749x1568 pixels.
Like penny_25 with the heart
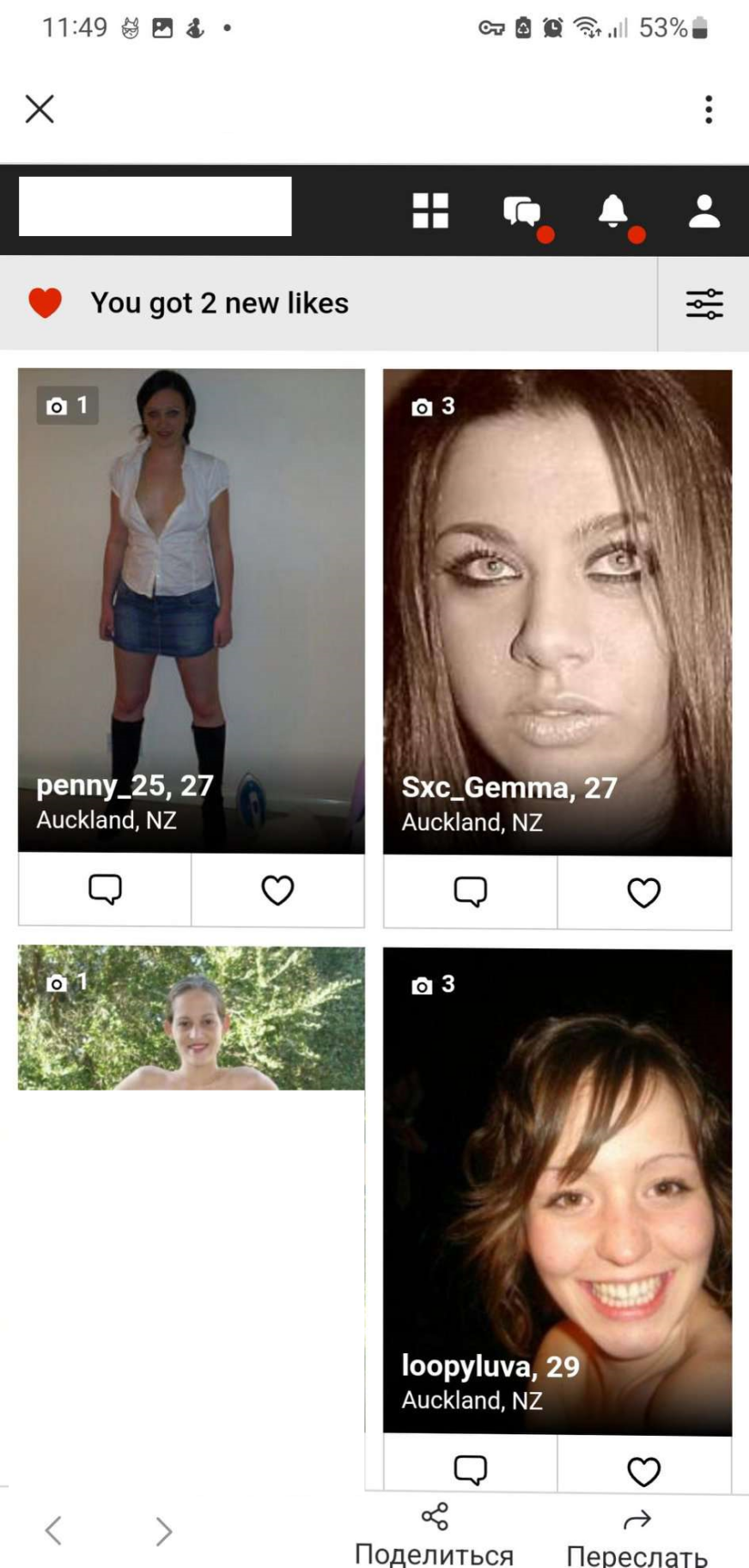click(x=277, y=890)
